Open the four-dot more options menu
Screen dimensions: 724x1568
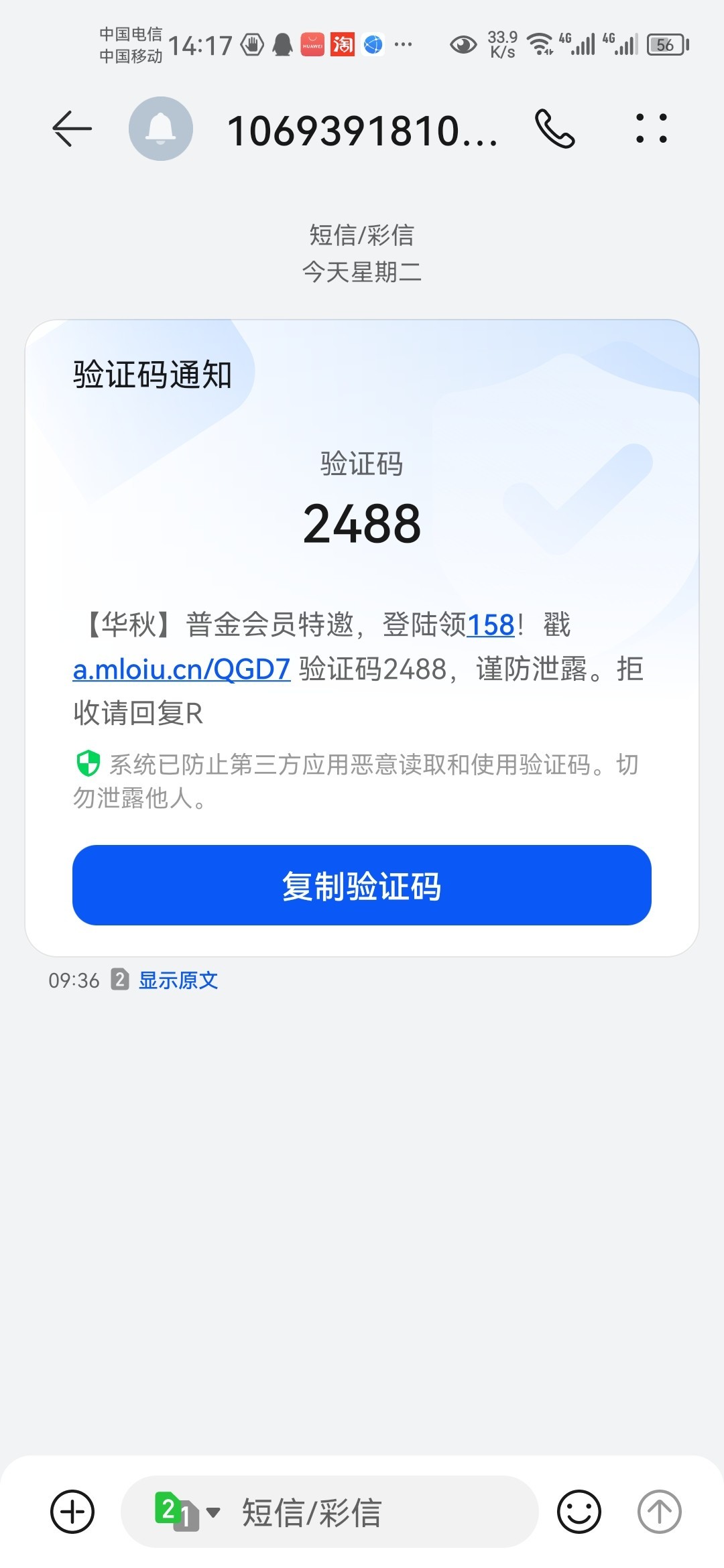[651, 129]
